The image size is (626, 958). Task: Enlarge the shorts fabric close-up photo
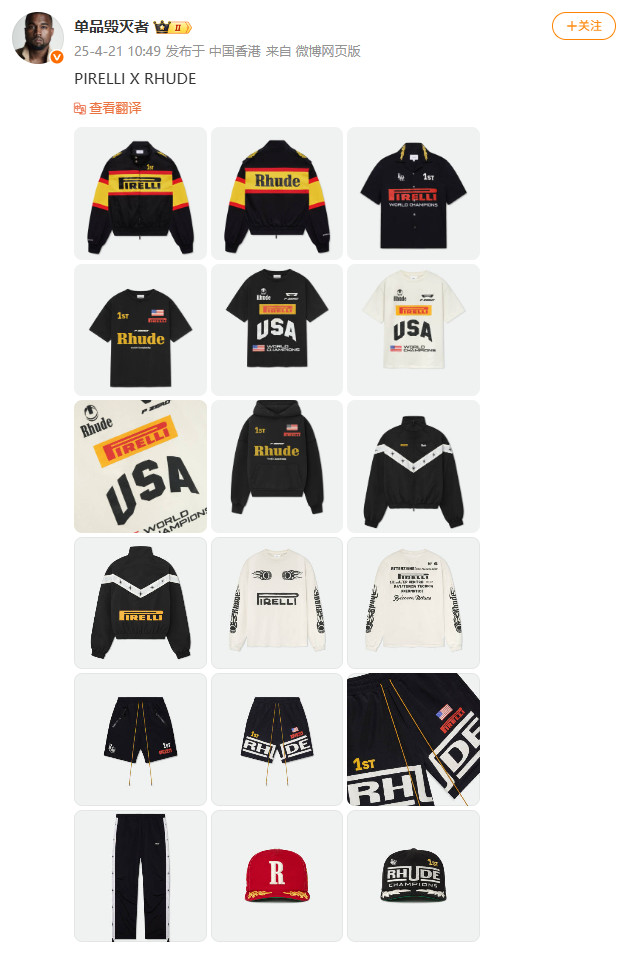413,739
